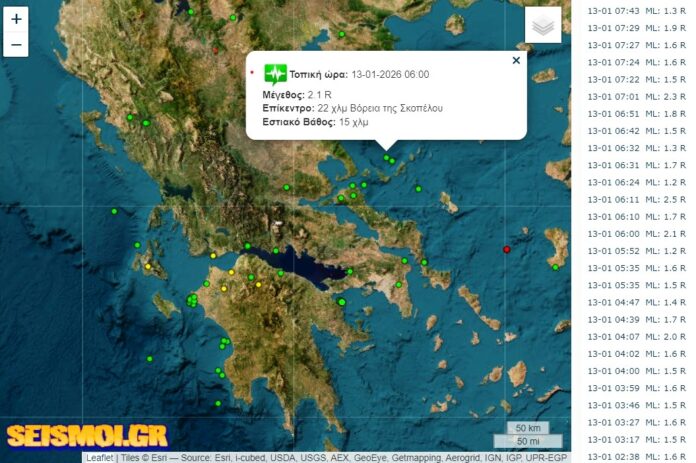Open the 13-01 07:01 ML 2.3 R event
This screenshot has height=463, width=696.
(x=636, y=97)
